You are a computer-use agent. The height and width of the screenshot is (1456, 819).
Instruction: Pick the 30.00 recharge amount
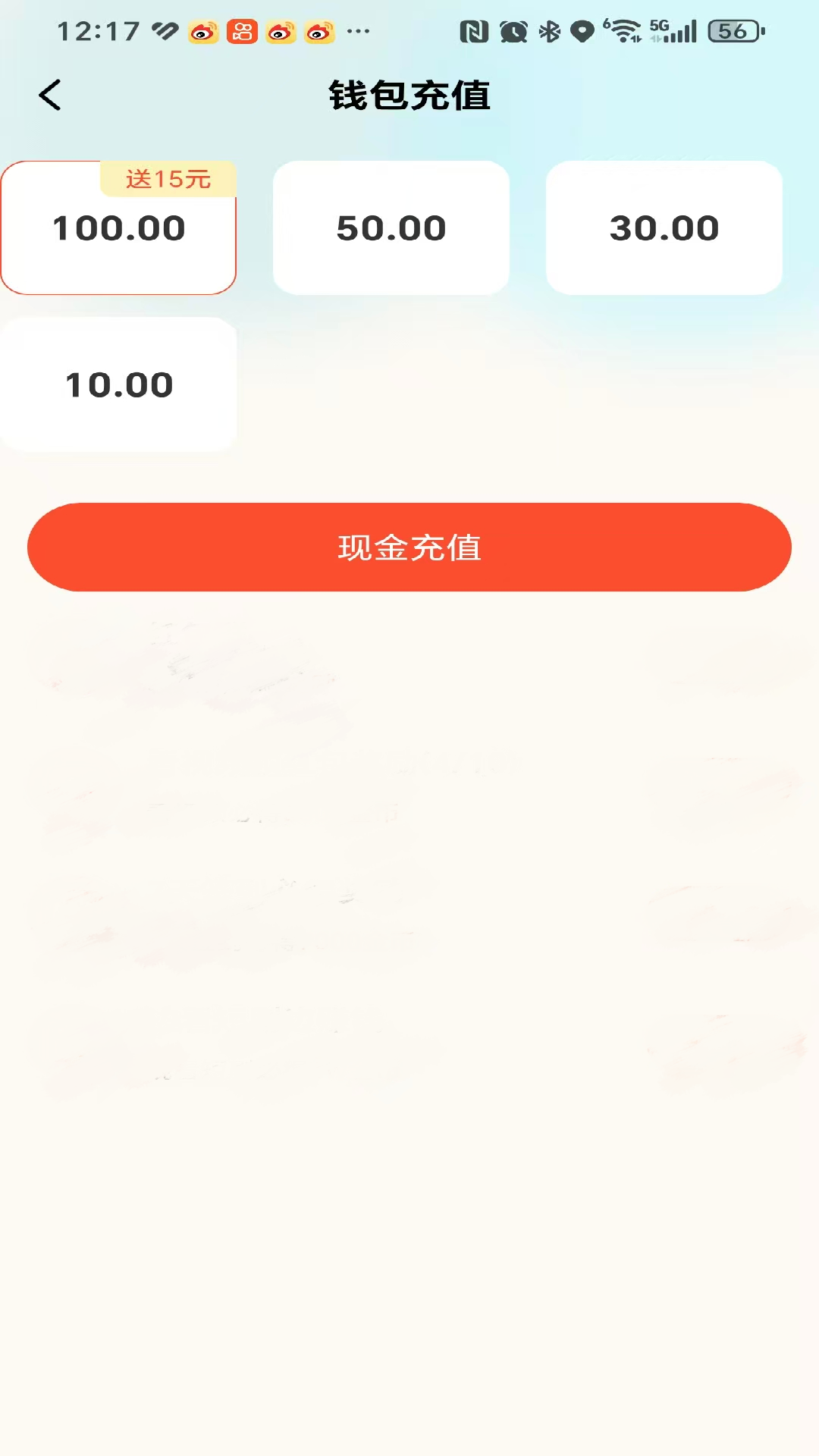coord(664,228)
